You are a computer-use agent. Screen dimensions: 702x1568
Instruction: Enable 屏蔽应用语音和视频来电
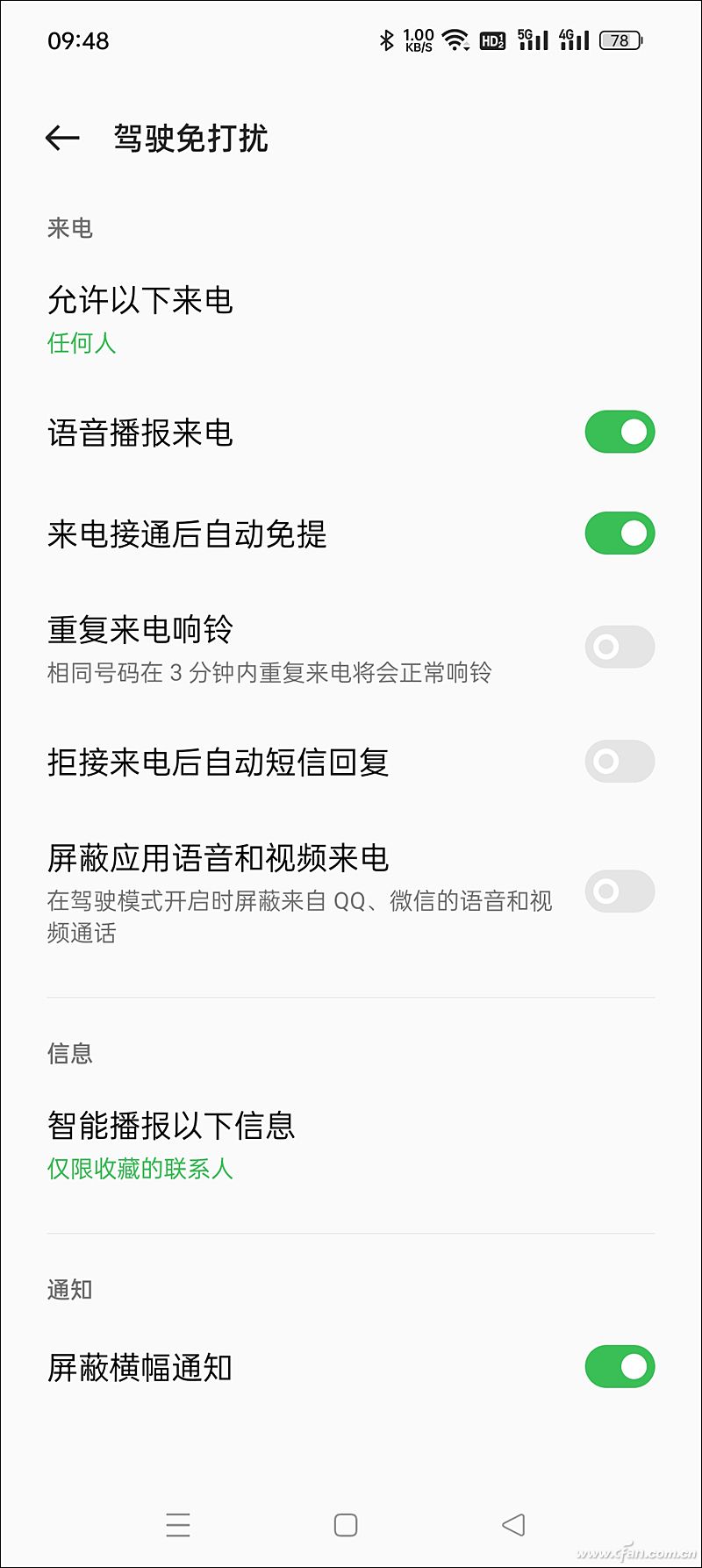point(620,891)
